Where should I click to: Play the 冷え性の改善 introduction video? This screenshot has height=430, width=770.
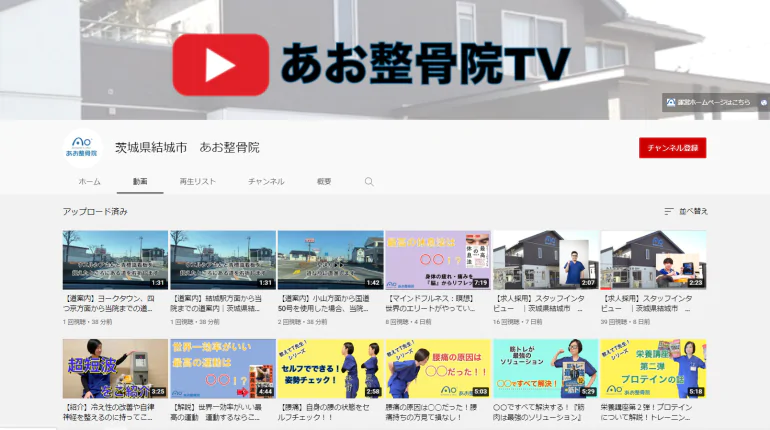pyautogui.click(x=115, y=368)
